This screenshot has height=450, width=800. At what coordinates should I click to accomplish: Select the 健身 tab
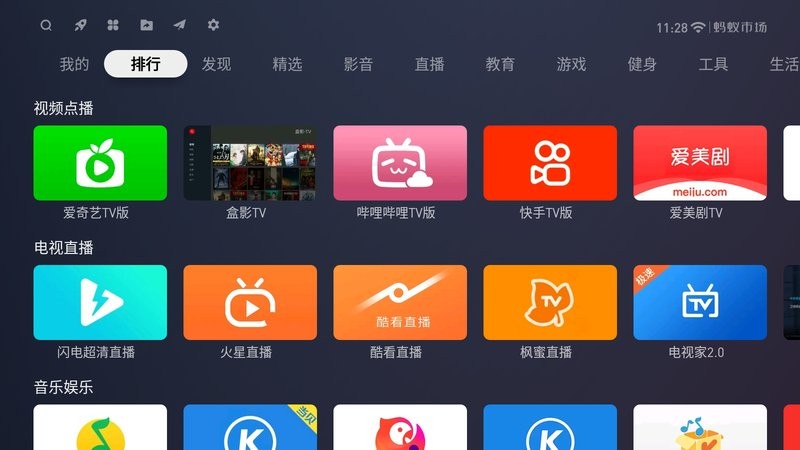(x=642, y=64)
